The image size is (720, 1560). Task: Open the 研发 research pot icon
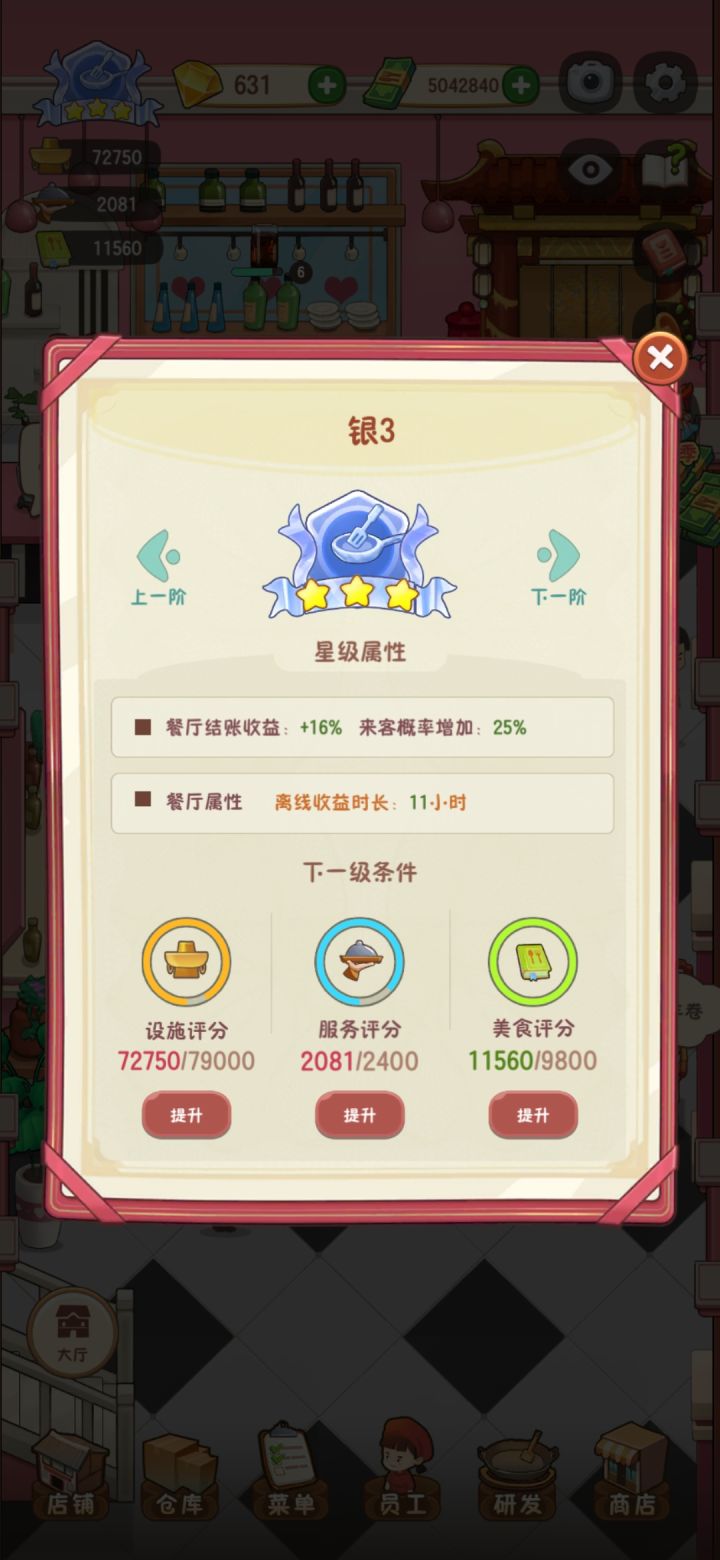click(517, 1480)
